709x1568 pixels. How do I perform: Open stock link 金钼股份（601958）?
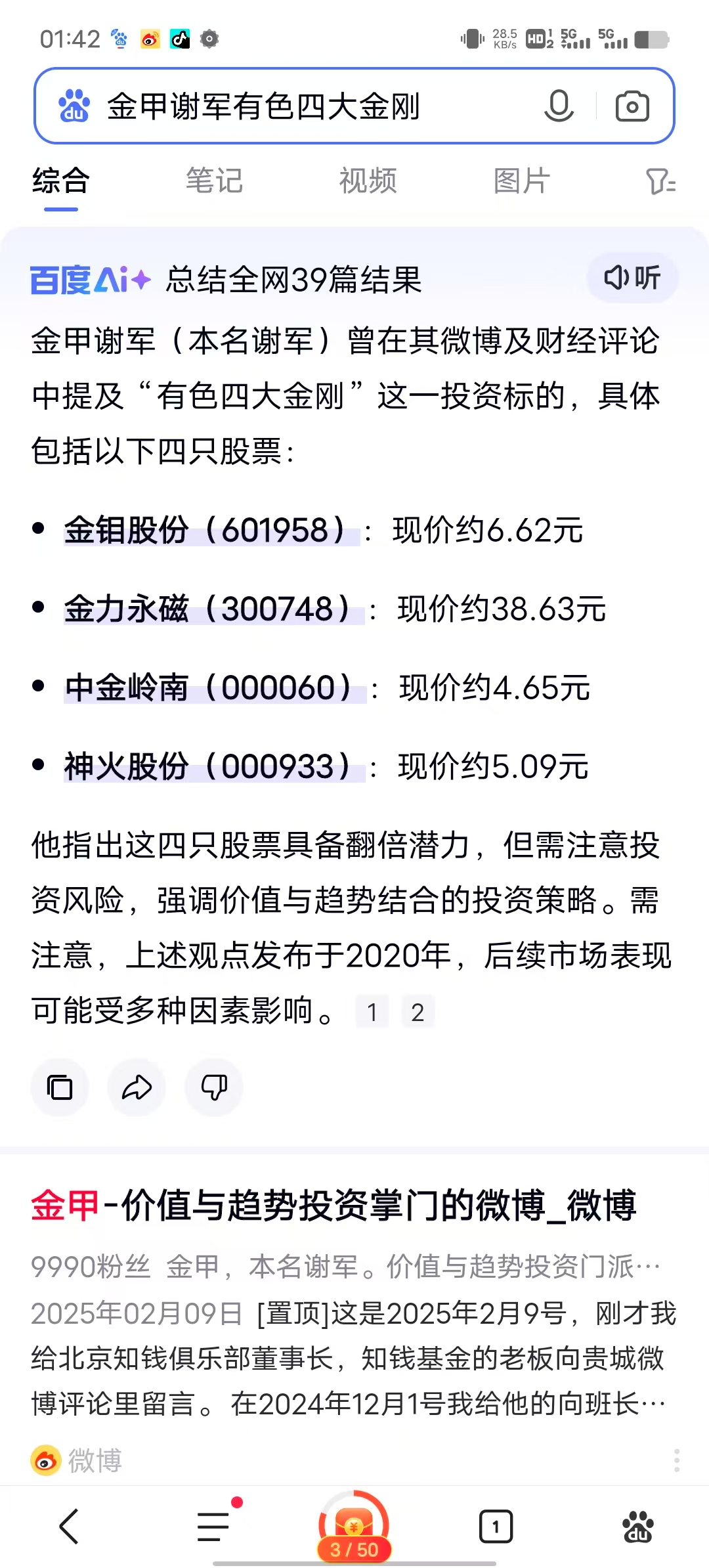(210, 531)
